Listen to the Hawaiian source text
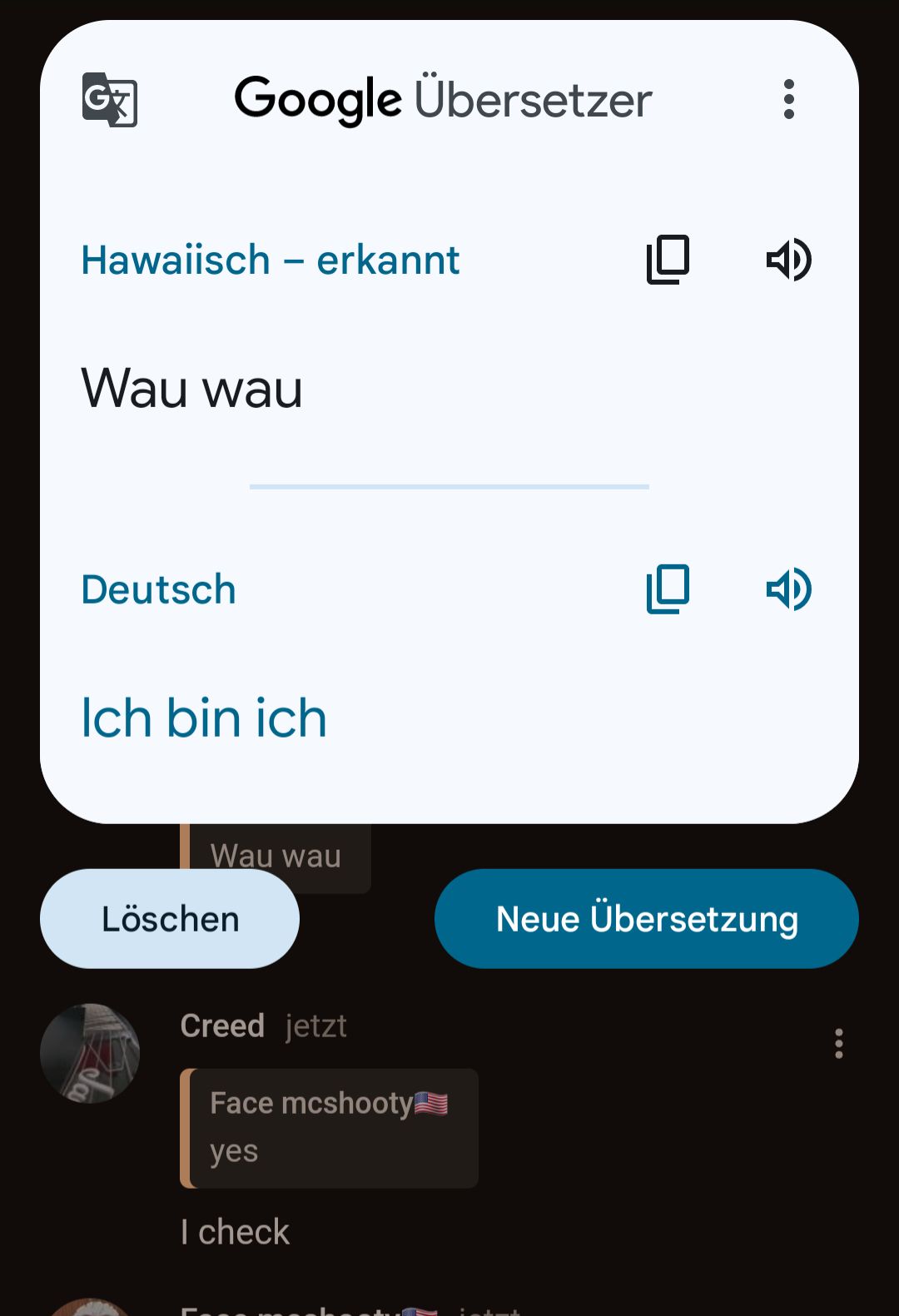The height and width of the screenshot is (1316, 899). coord(787,260)
